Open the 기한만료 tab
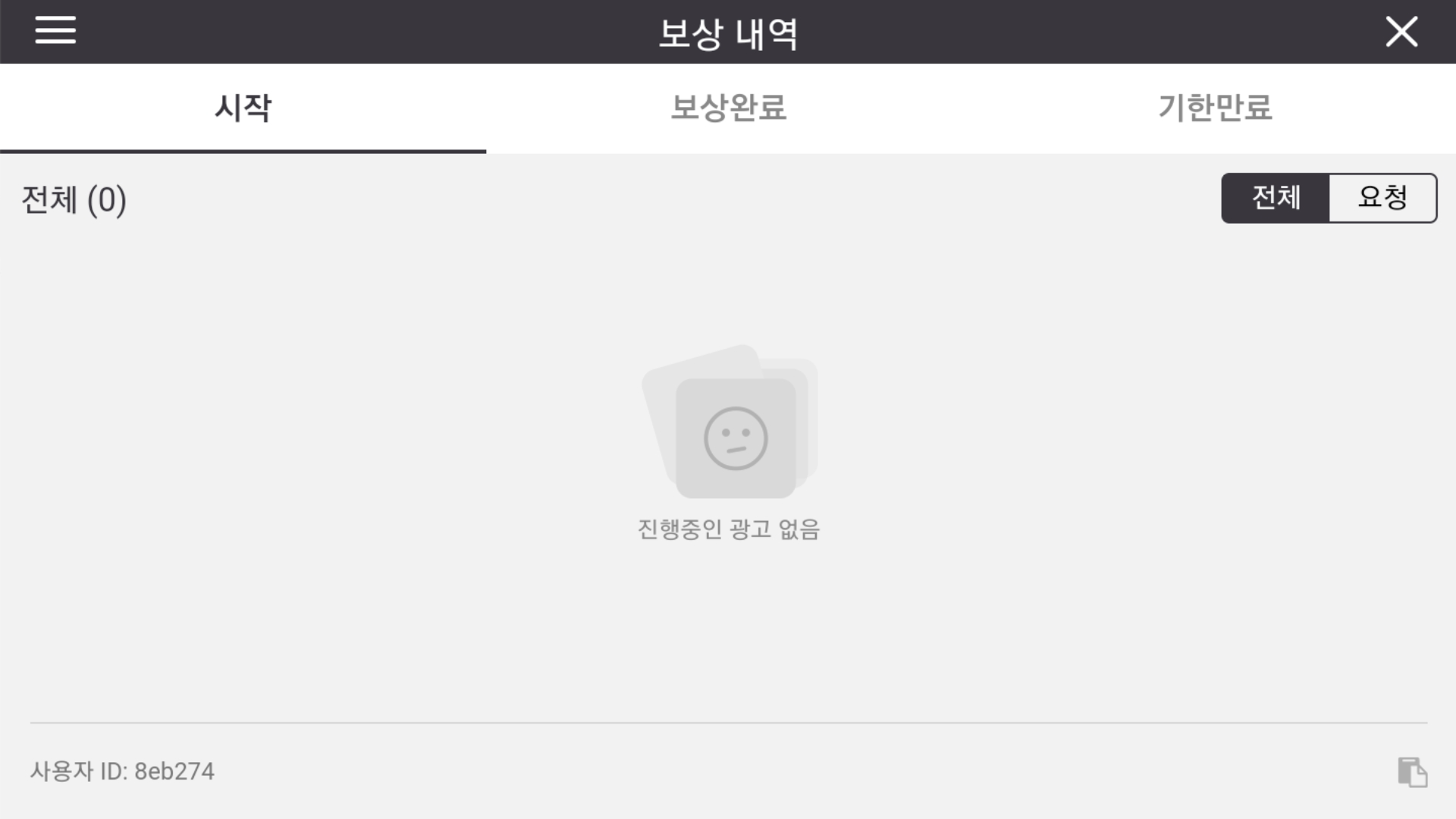 [x=1213, y=108]
